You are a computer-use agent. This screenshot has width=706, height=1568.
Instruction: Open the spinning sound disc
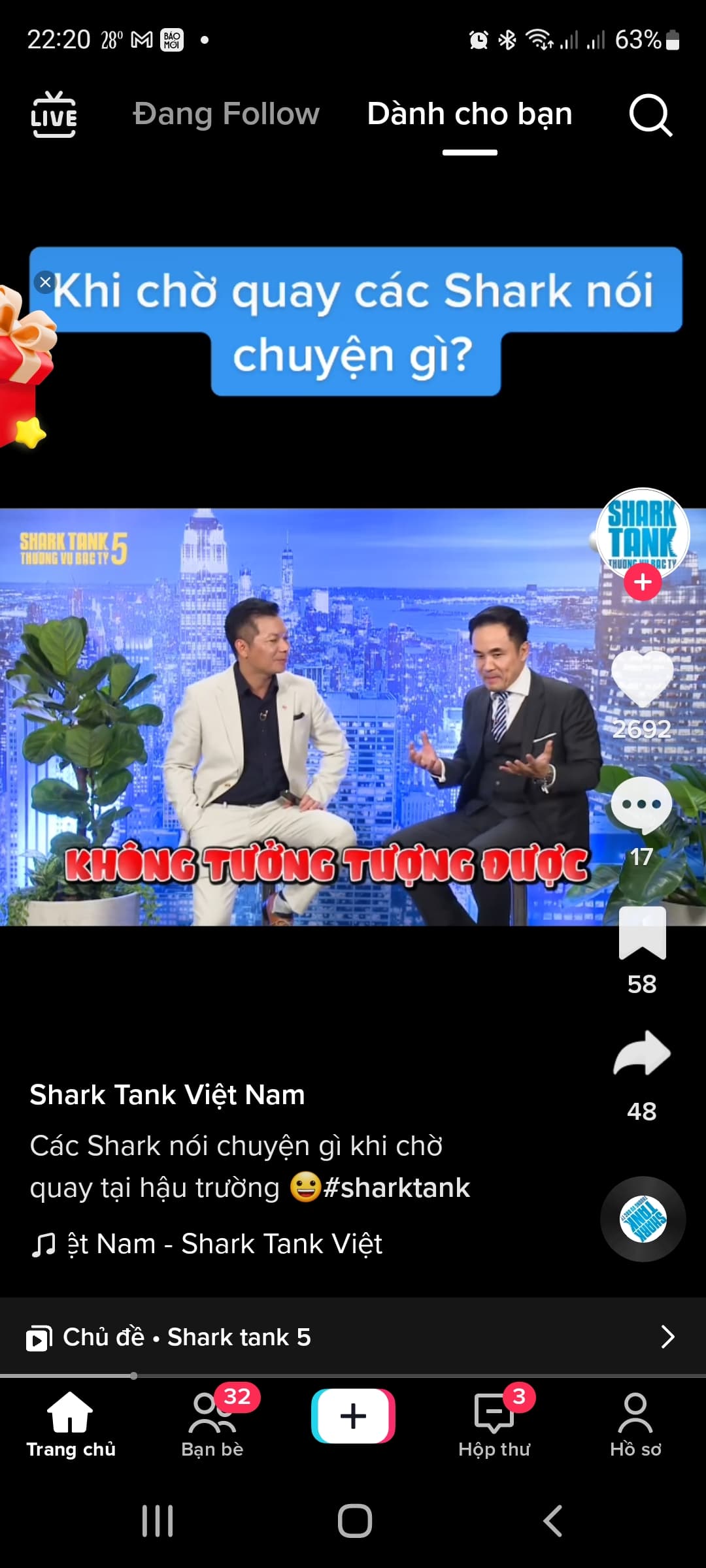[x=643, y=1219]
